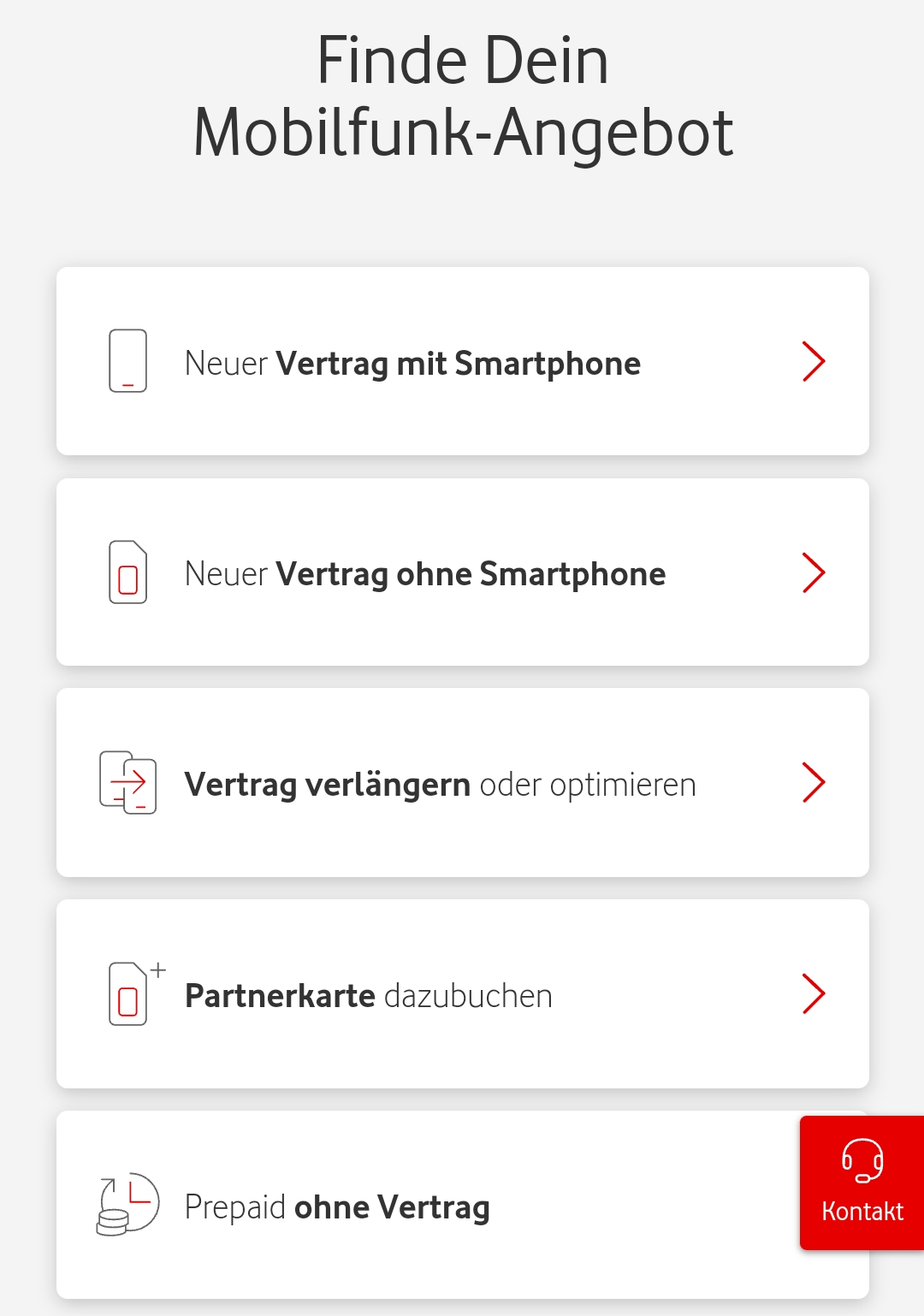The image size is (924, 1316).
Task: Choose Vertrag verlängern oder optimieren
Action: (462, 783)
